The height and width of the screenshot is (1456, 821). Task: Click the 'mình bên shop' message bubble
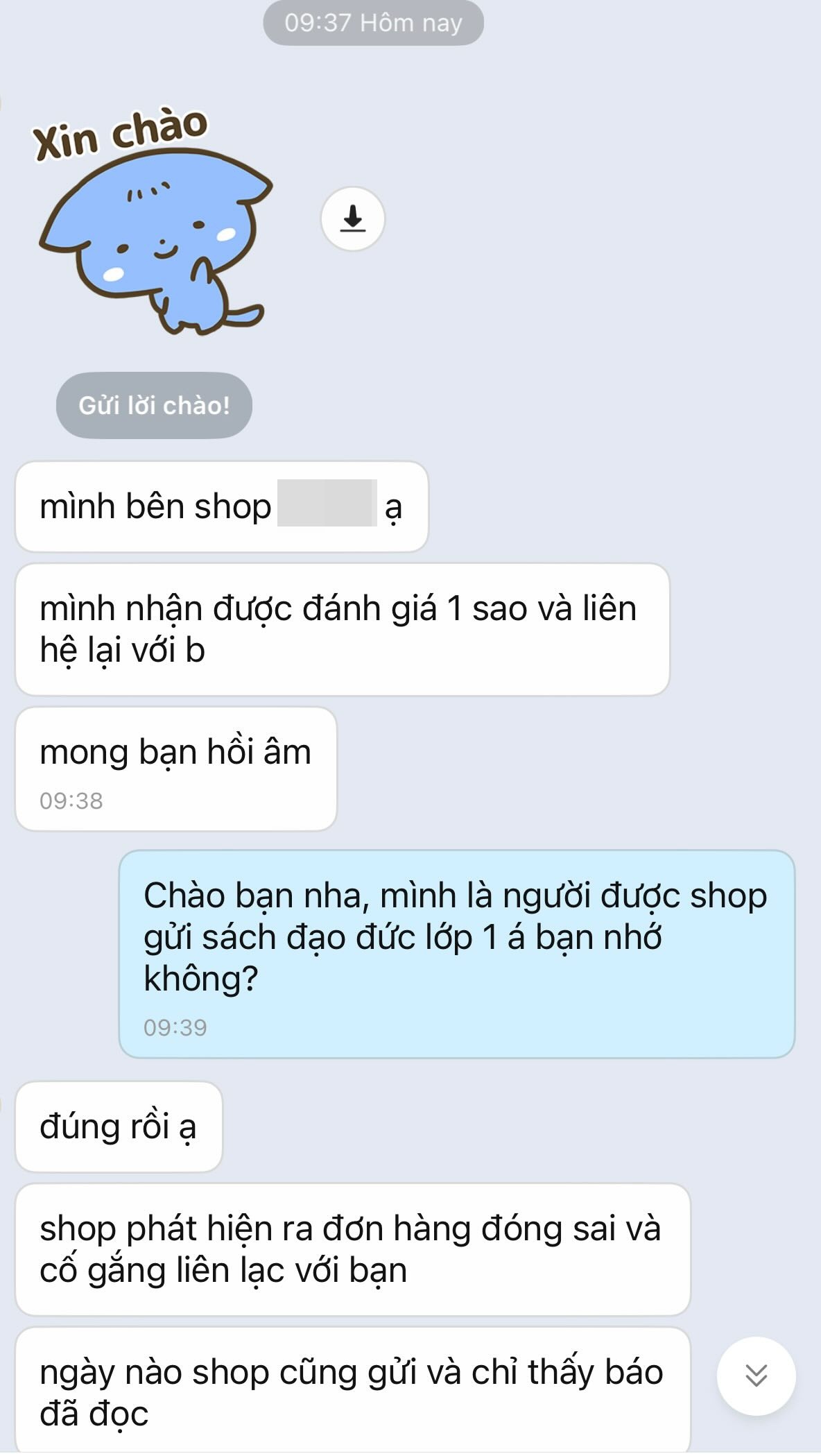pos(222,507)
